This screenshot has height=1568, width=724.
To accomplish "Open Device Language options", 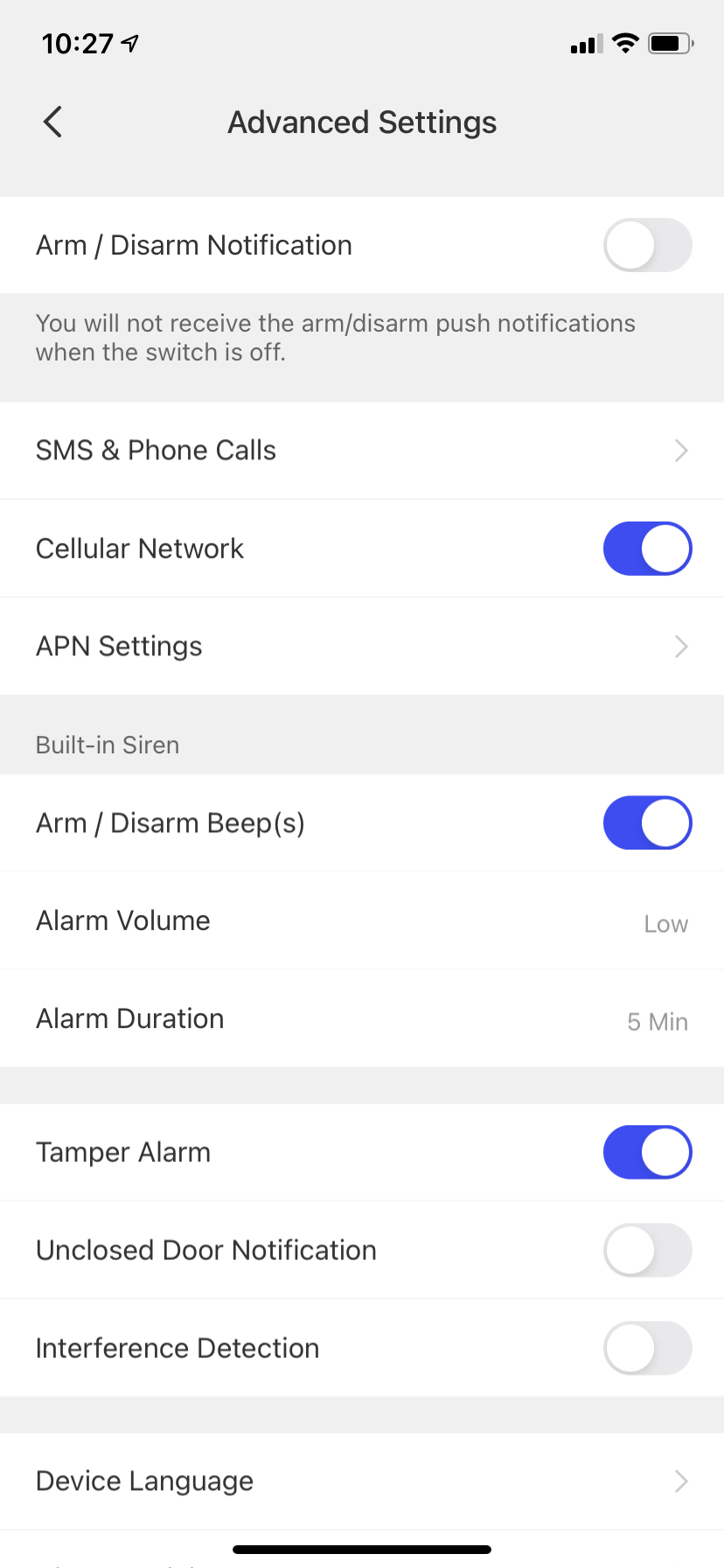I will (362, 1481).
